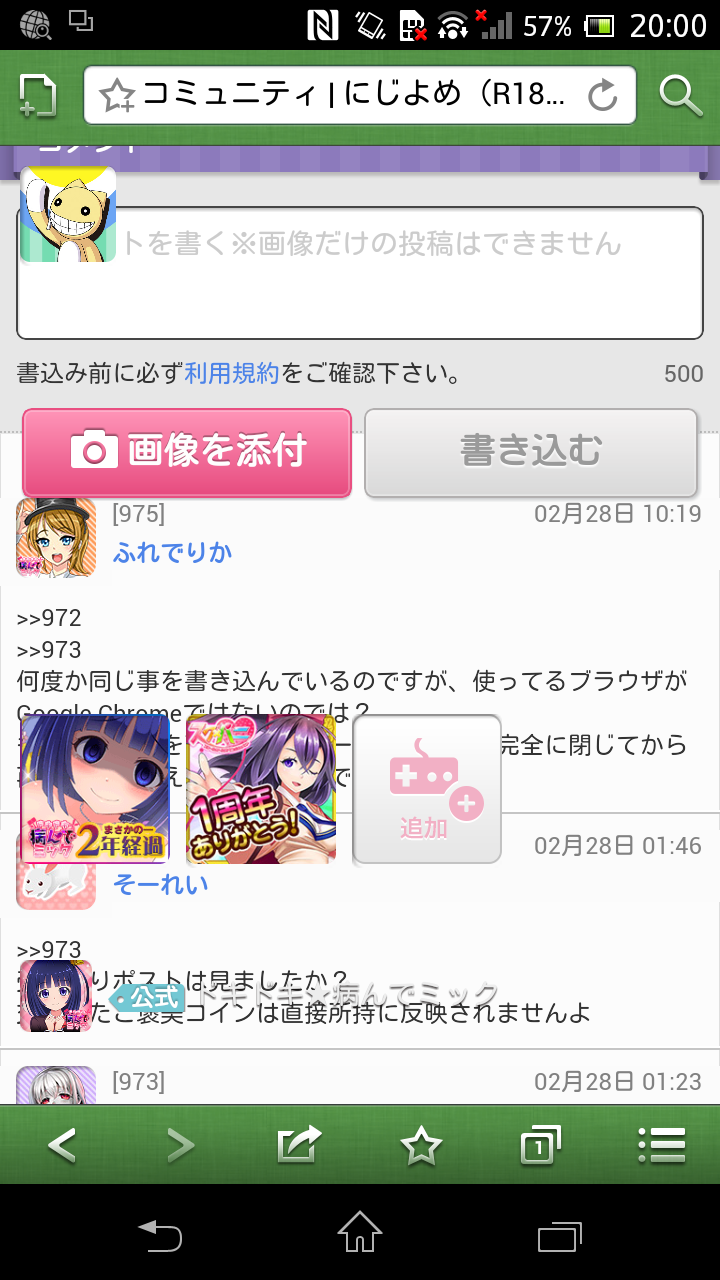Bookmark the page with the star
Image resolution: width=720 pixels, height=1280 pixels.
(x=421, y=1145)
